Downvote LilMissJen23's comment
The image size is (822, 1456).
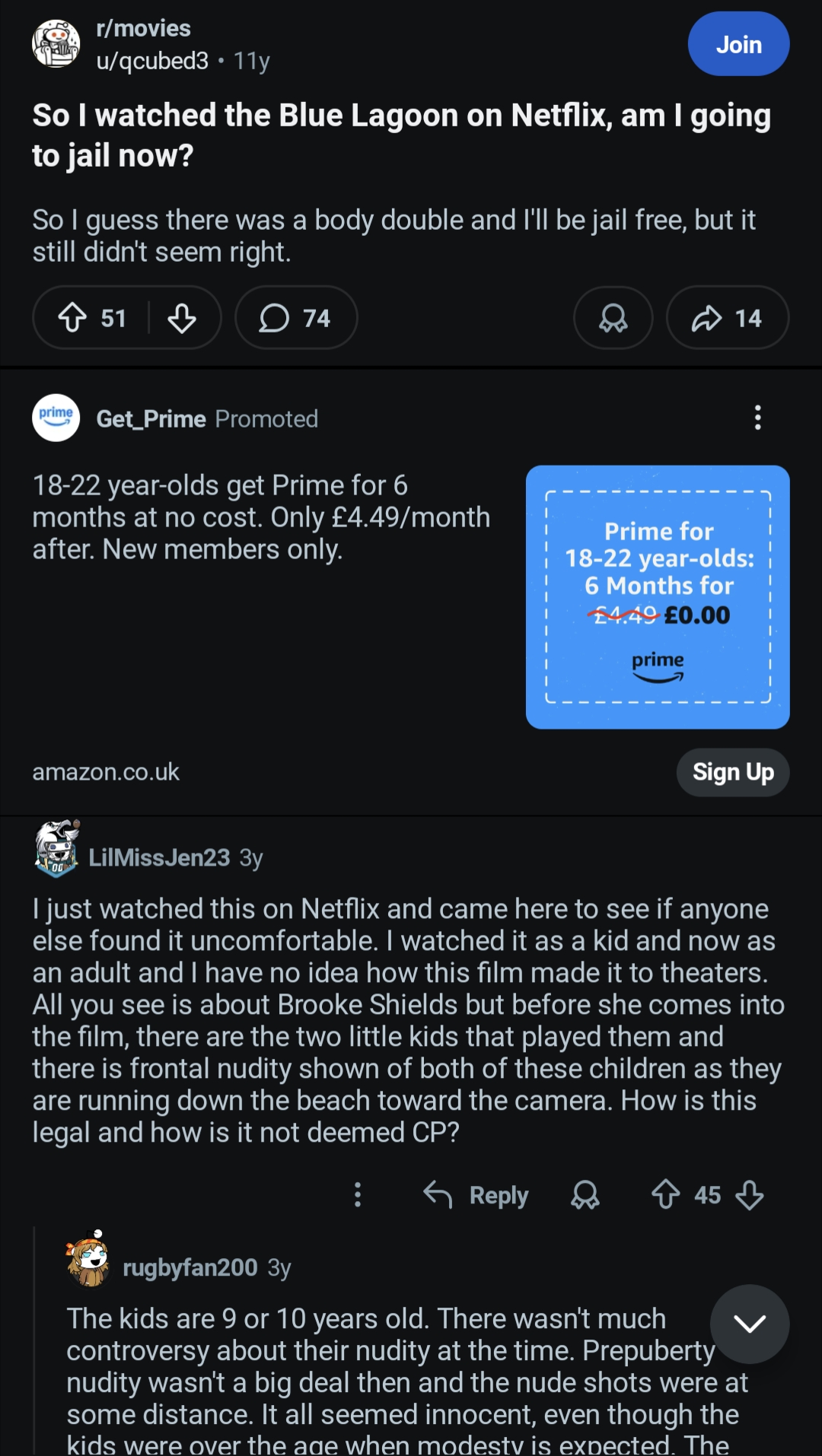[x=750, y=1195]
